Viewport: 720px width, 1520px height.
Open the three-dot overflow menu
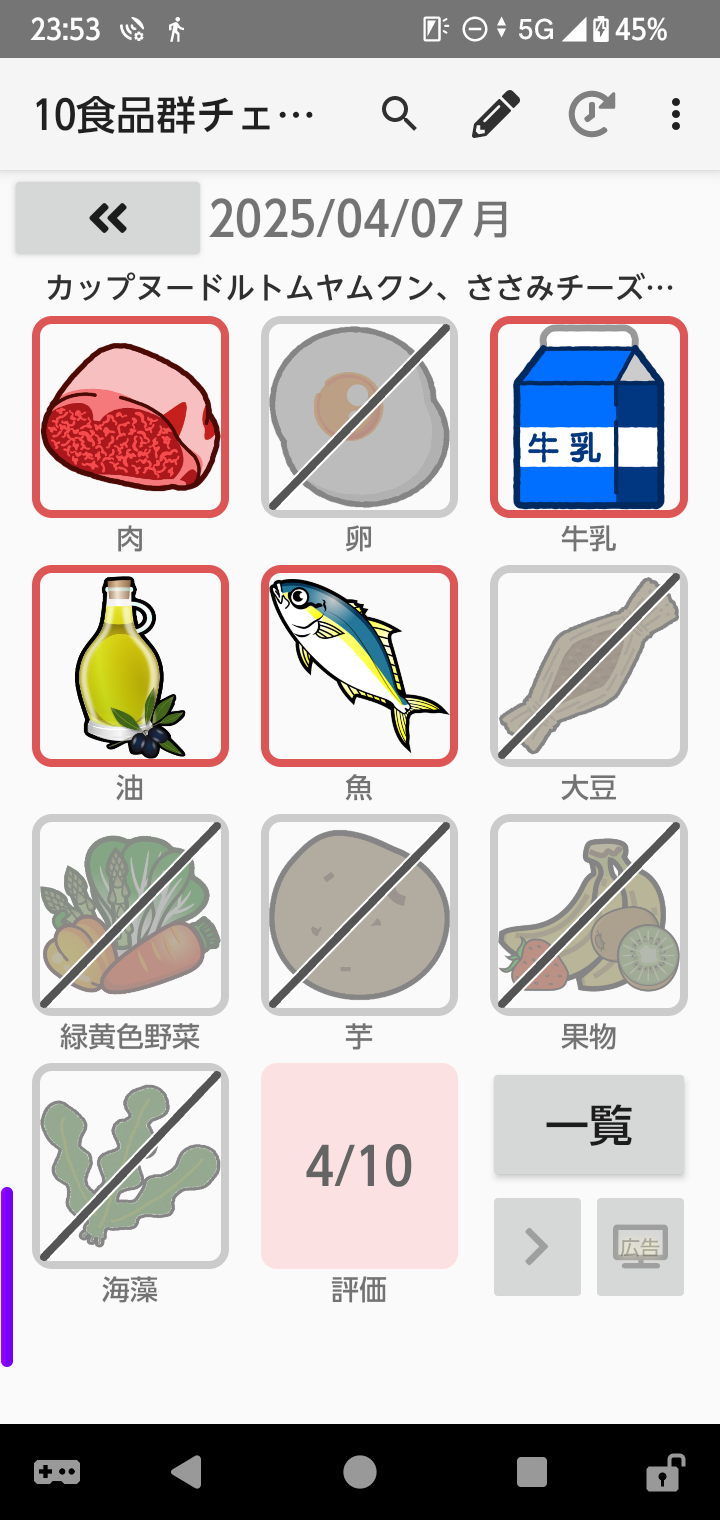point(676,115)
